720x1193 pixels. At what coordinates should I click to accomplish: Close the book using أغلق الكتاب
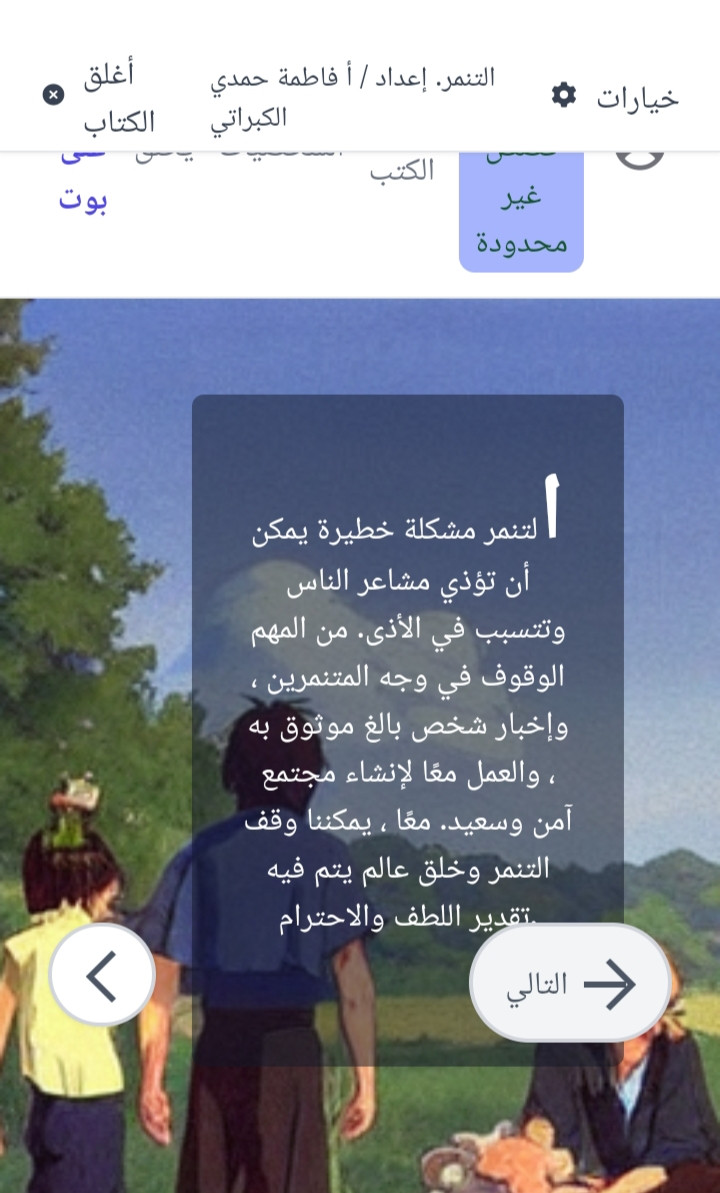100,96
